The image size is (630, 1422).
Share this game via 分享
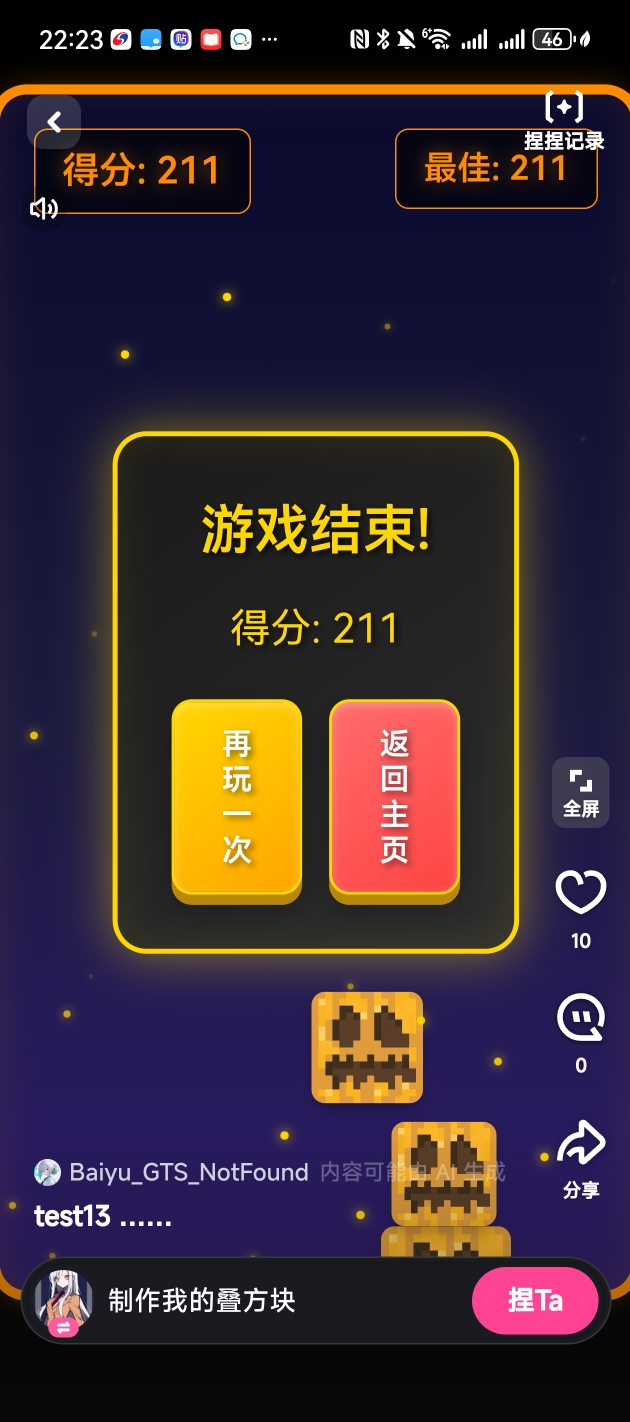pyautogui.click(x=580, y=1146)
